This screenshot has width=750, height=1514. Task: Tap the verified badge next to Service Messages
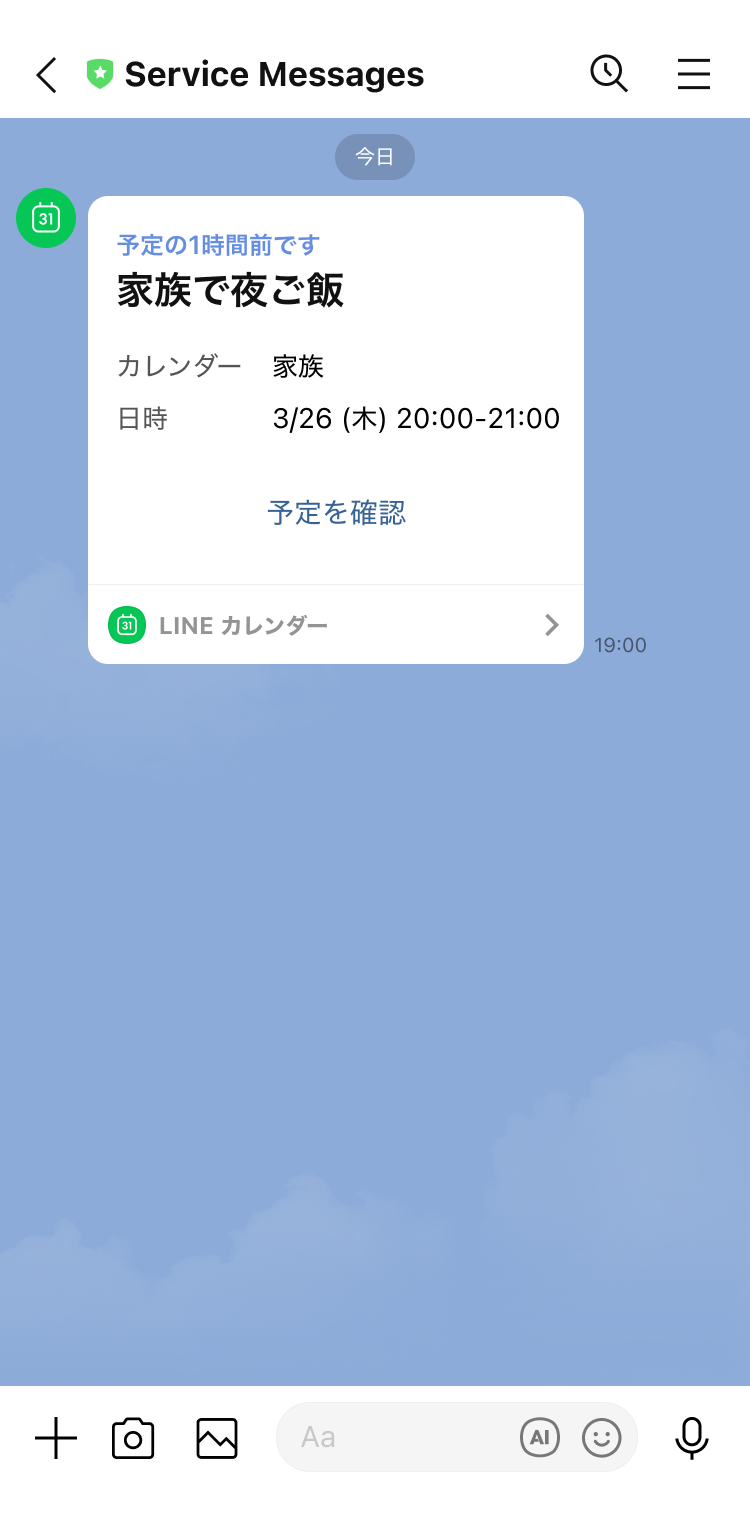[97, 73]
